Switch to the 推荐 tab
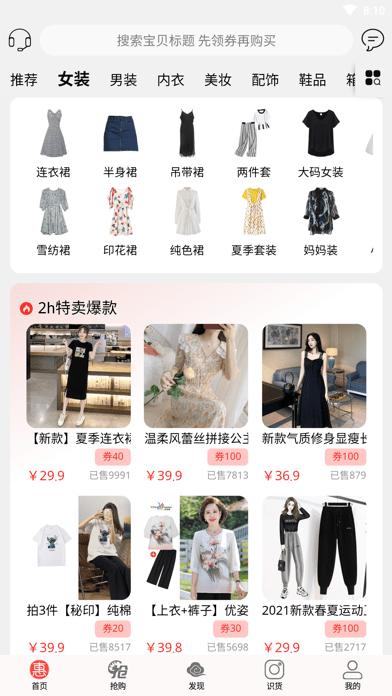Viewport: 392px width, 696px height. pyautogui.click(x=24, y=80)
